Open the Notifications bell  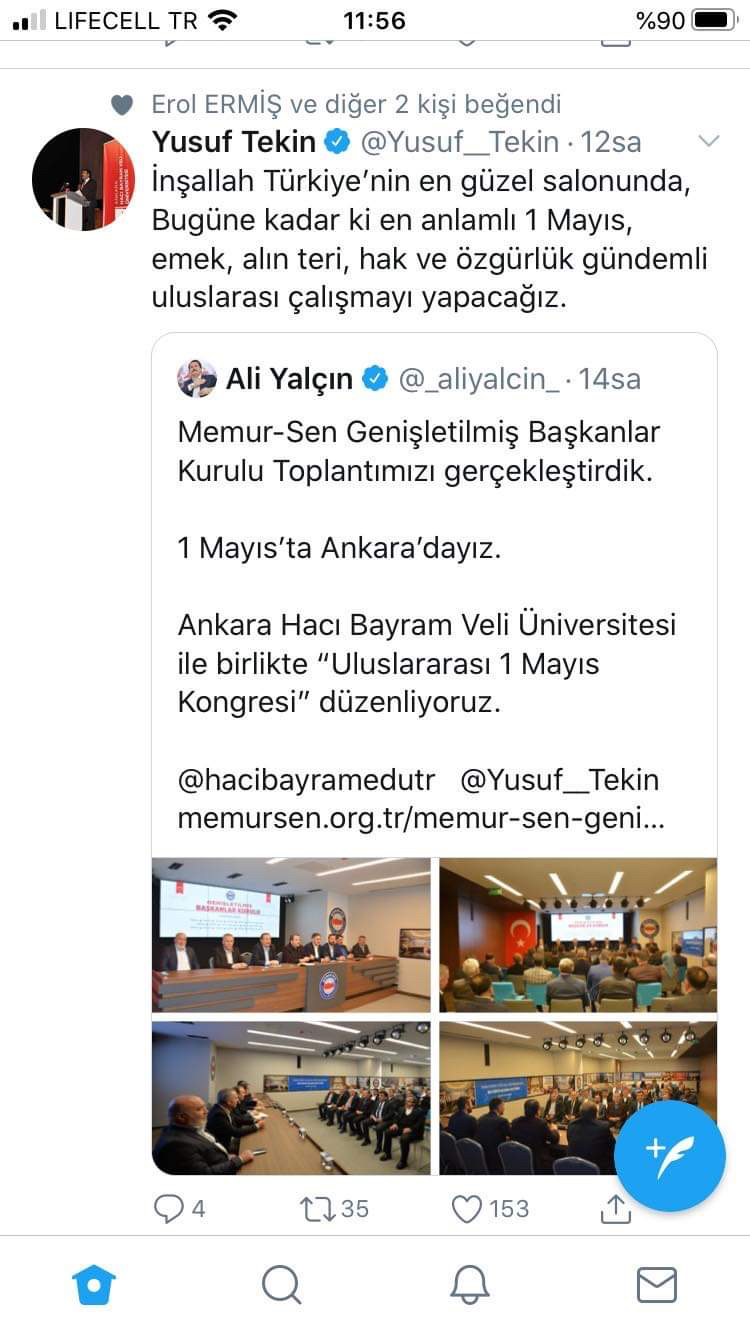tap(468, 1283)
